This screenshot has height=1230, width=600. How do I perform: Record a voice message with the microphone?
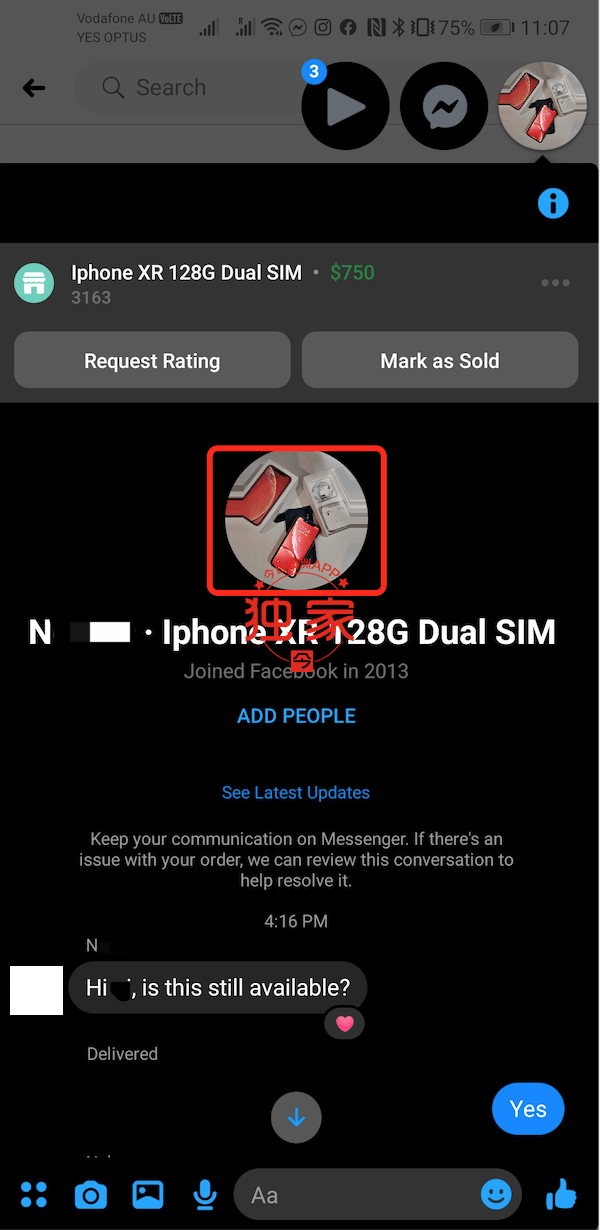205,1194
